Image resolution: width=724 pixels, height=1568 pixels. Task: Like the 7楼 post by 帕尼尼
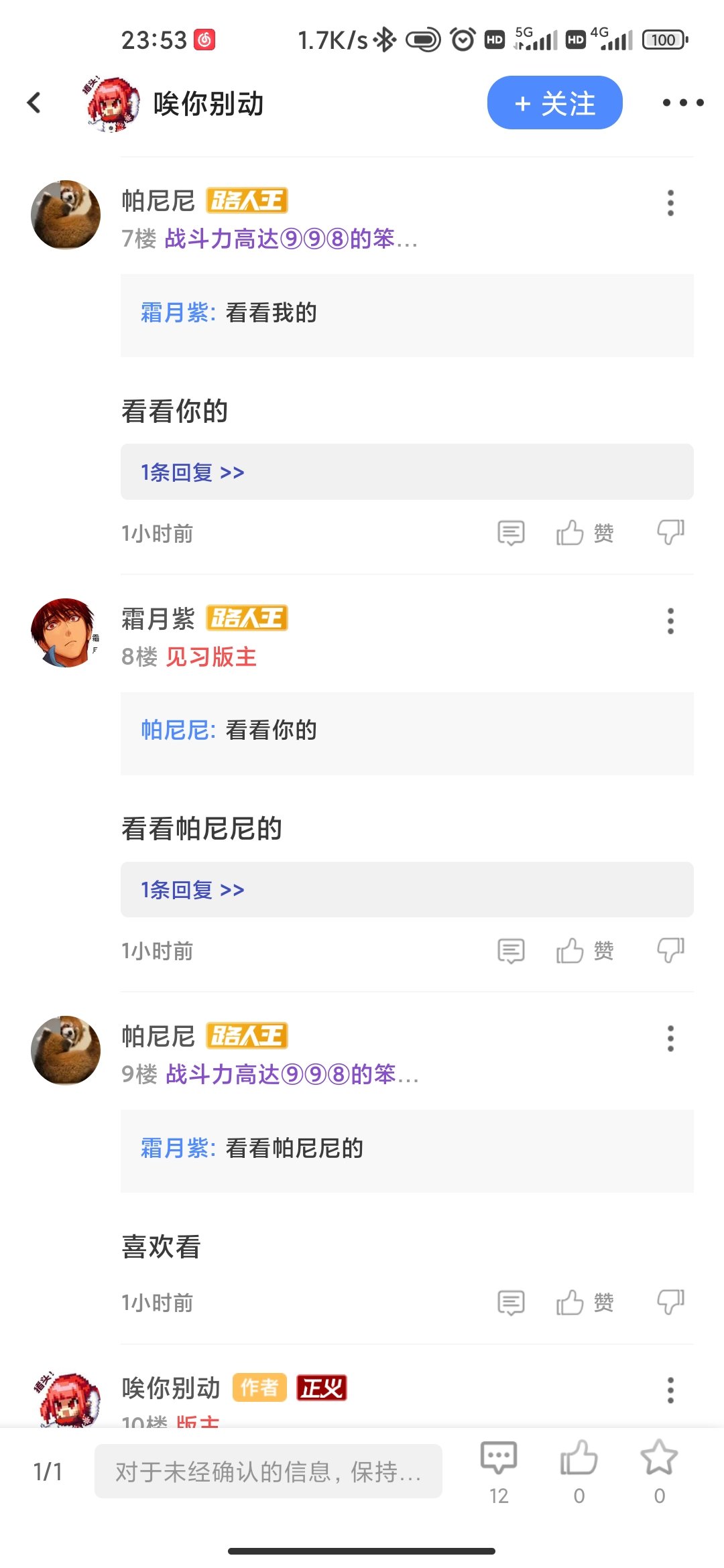[585, 533]
